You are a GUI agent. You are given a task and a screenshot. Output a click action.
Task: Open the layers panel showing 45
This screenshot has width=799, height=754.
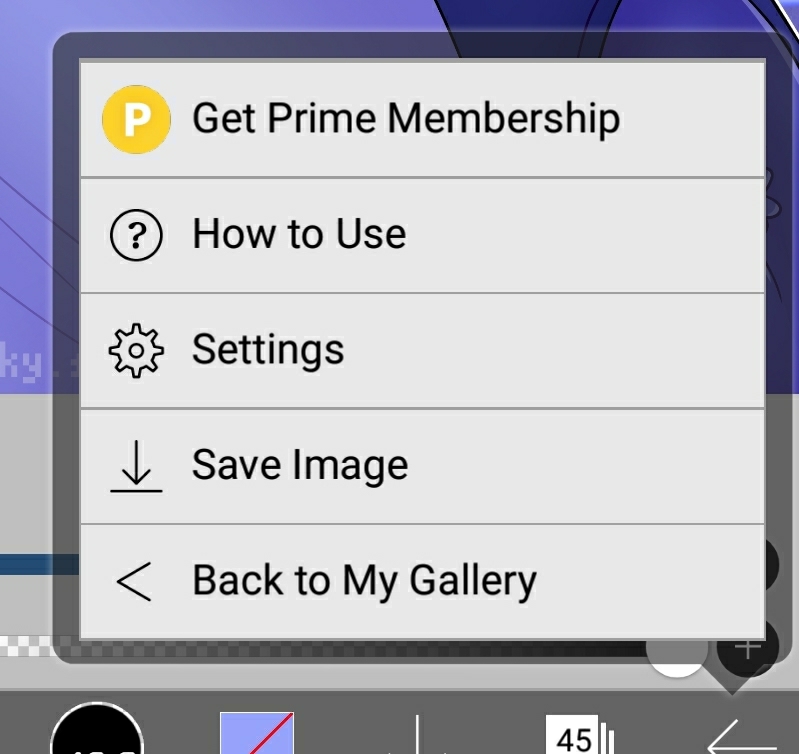point(579,736)
